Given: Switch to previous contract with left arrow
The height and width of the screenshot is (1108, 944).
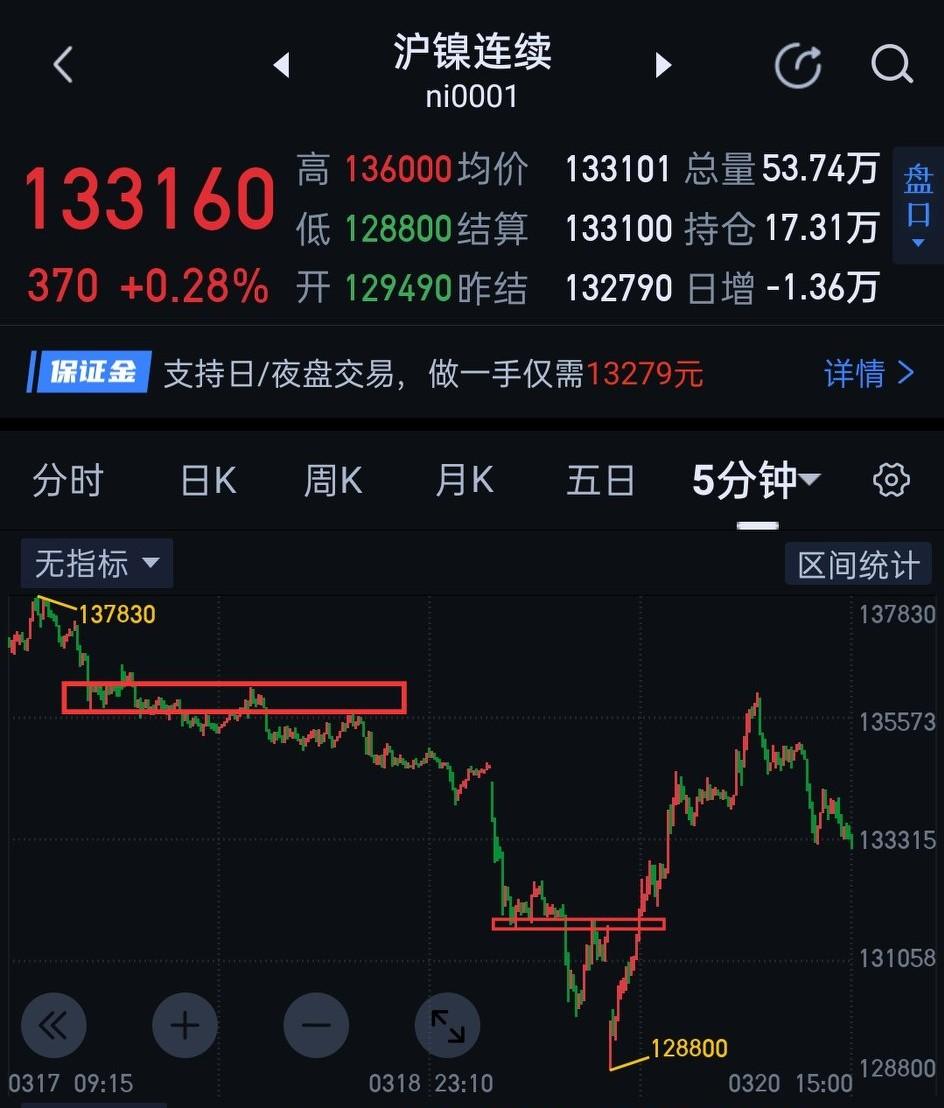Looking at the screenshot, I should point(281,64).
